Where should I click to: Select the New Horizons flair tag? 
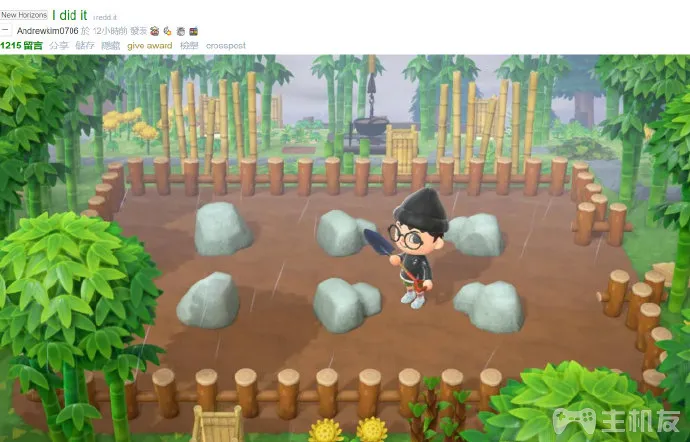pos(24,15)
